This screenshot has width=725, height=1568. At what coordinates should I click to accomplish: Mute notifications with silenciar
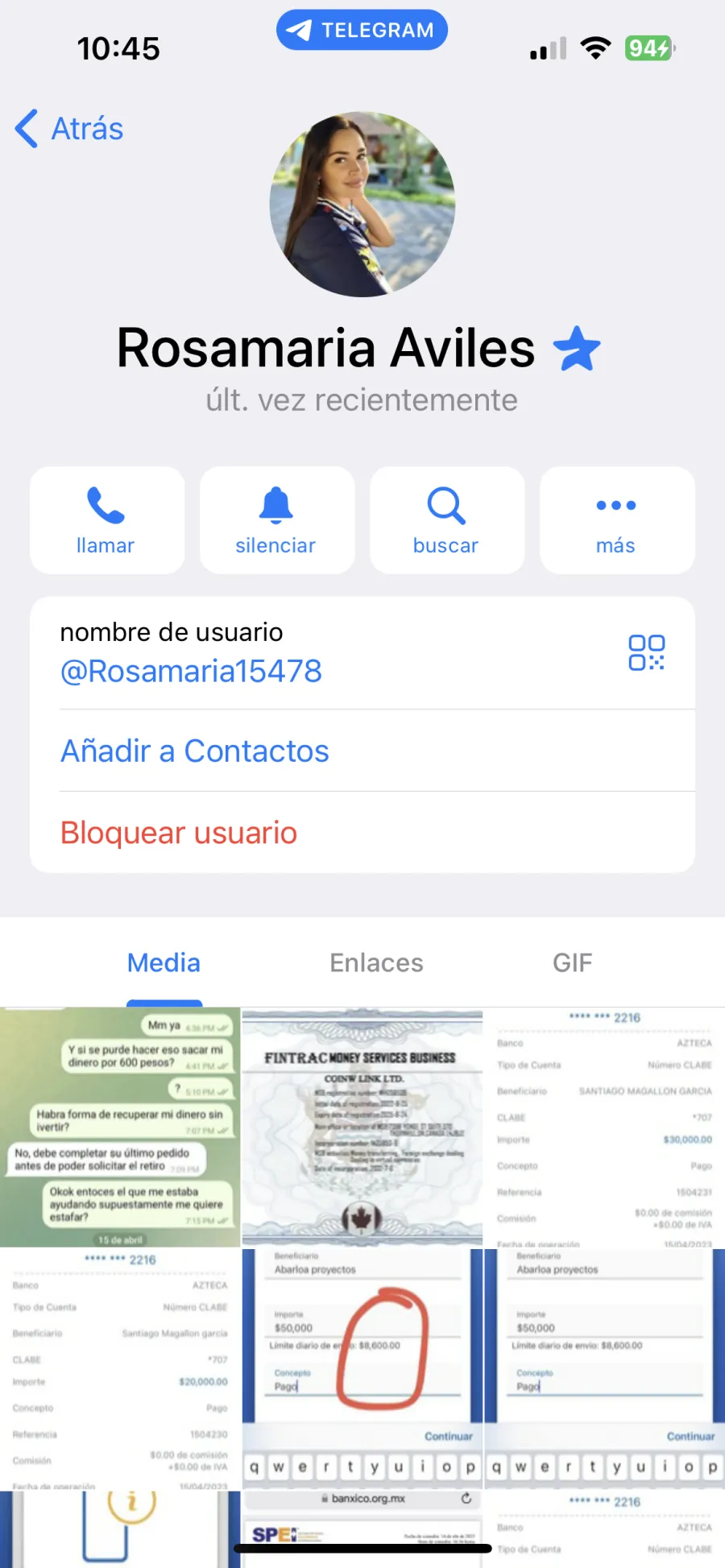277,520
